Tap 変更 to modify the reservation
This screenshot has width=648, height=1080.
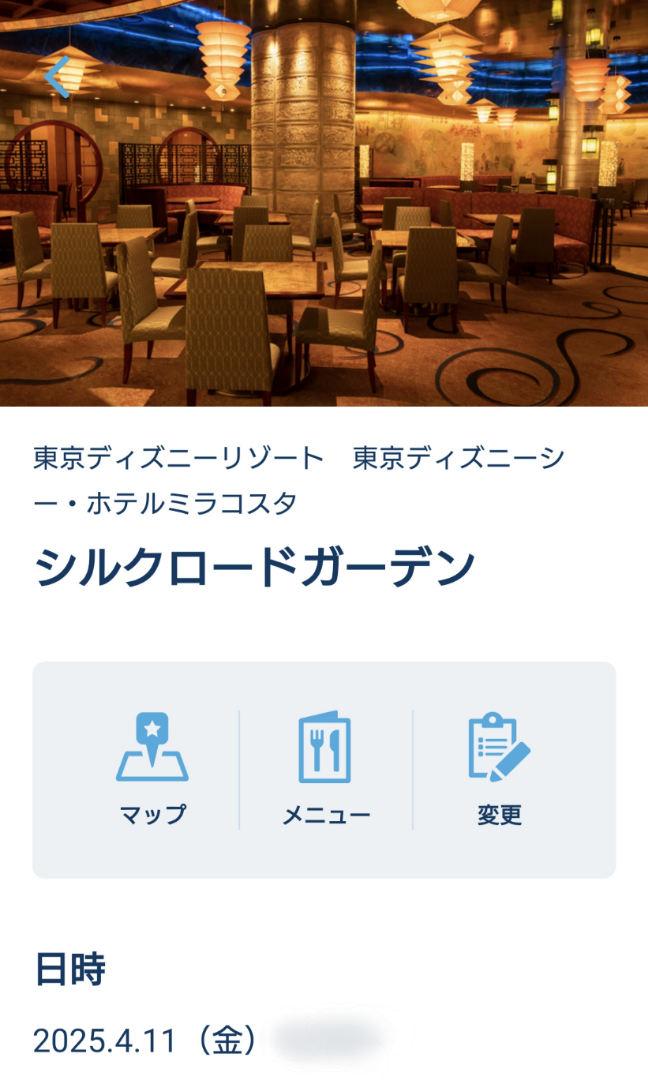point(499,768)
